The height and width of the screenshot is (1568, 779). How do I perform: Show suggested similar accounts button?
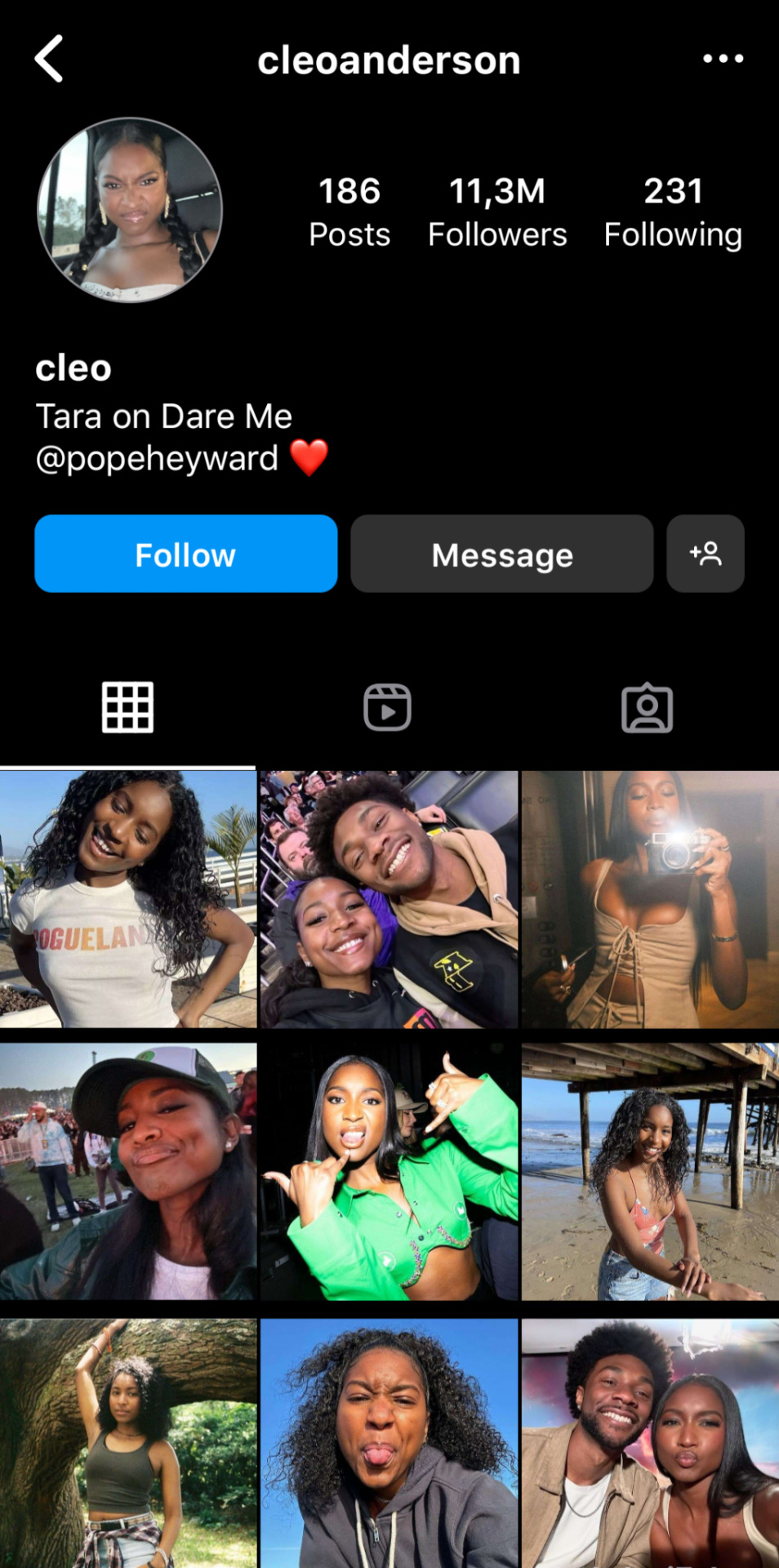point(705,555)
